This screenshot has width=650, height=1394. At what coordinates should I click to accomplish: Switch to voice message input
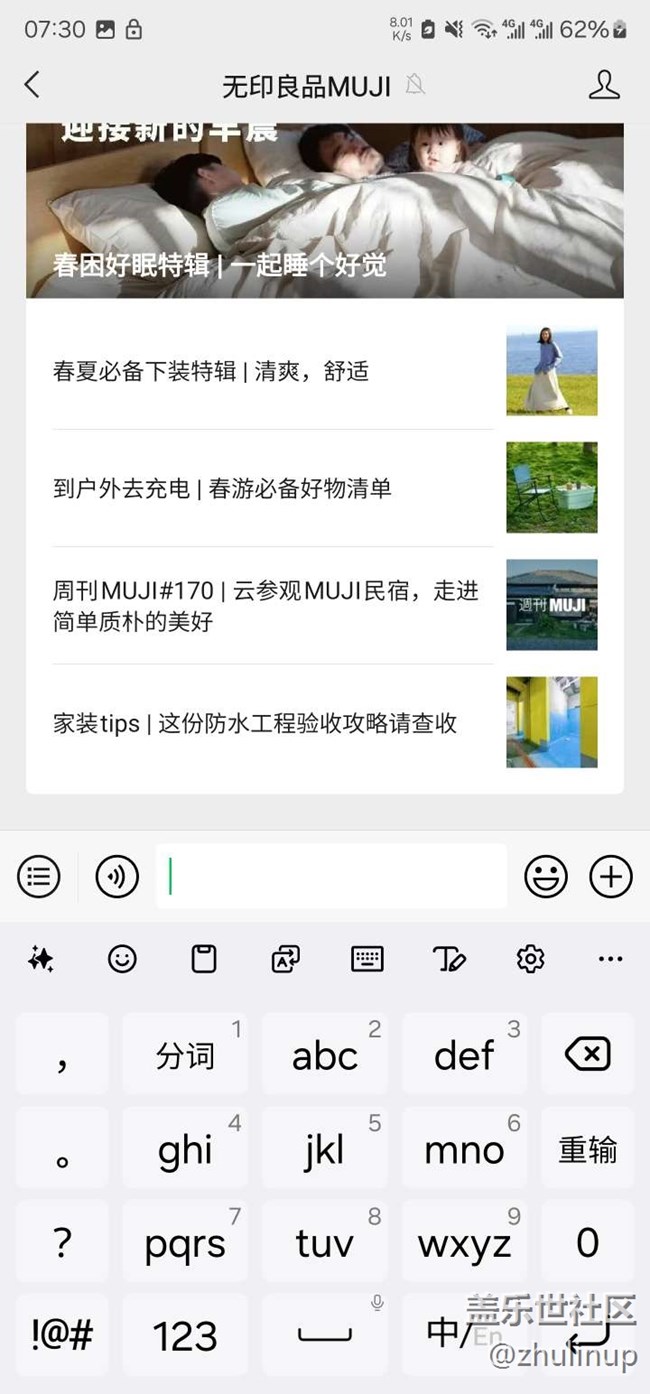pos(117,877)
